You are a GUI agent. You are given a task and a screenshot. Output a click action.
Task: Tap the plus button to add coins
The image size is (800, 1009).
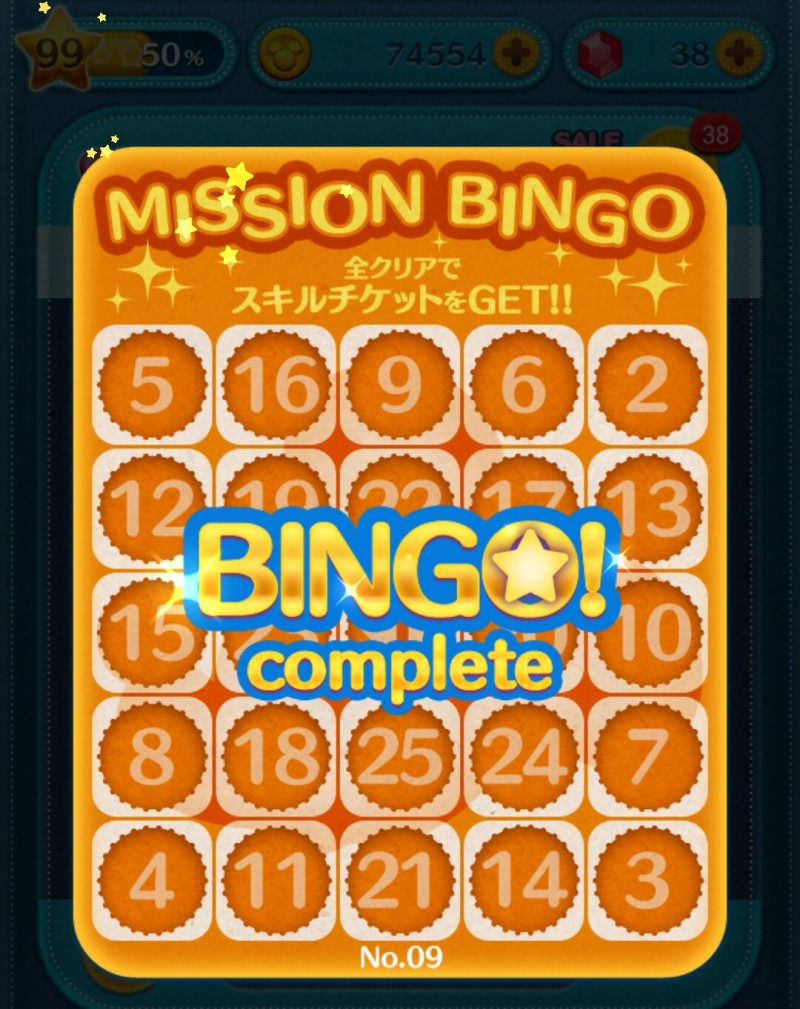click(x=516, y=54)
